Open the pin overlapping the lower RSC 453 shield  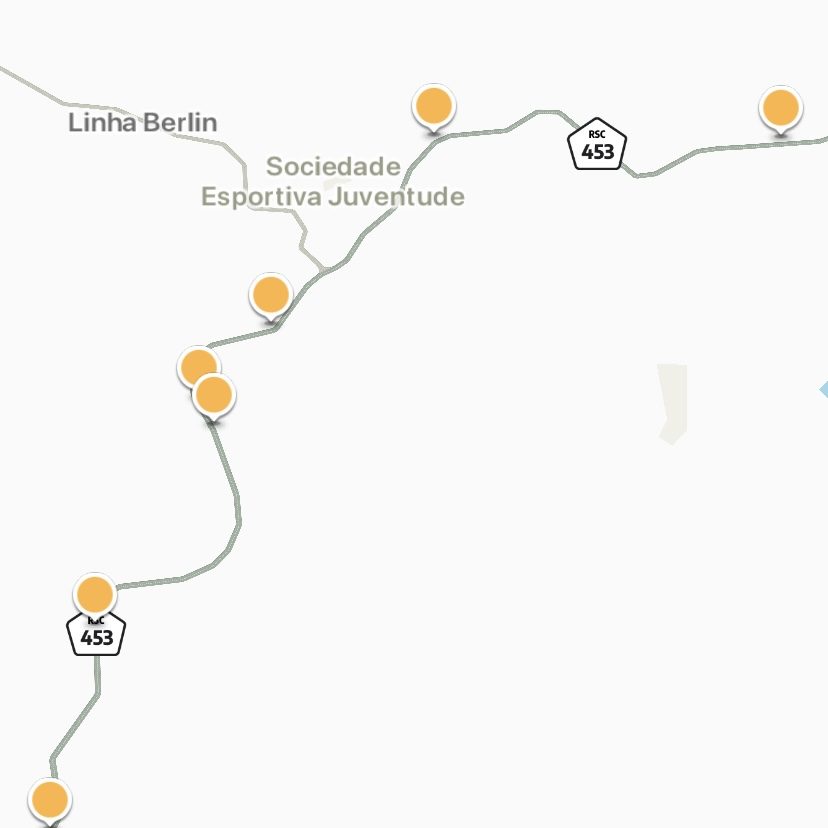coord(95,595)
